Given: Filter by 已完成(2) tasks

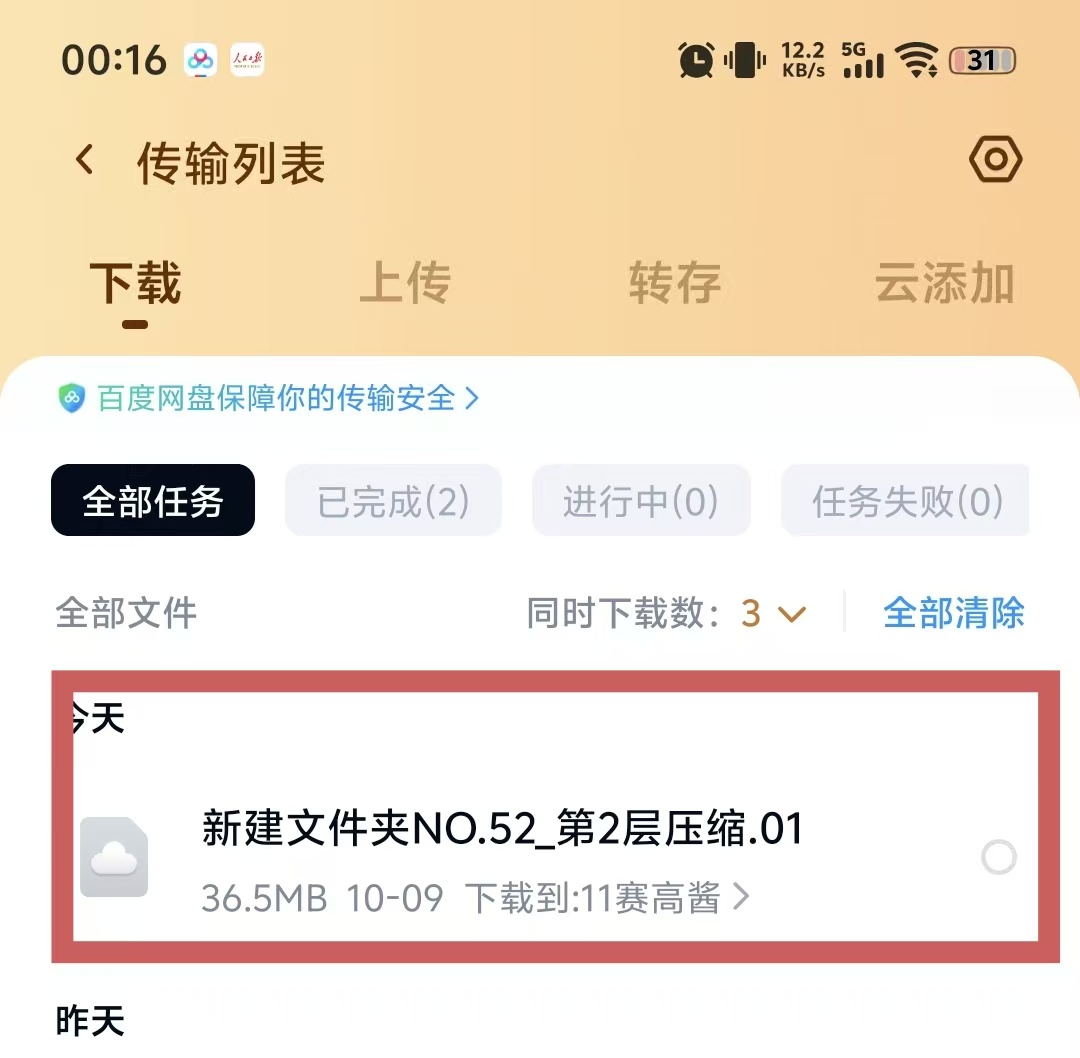Looking at the screenshot, I should 393,501.
